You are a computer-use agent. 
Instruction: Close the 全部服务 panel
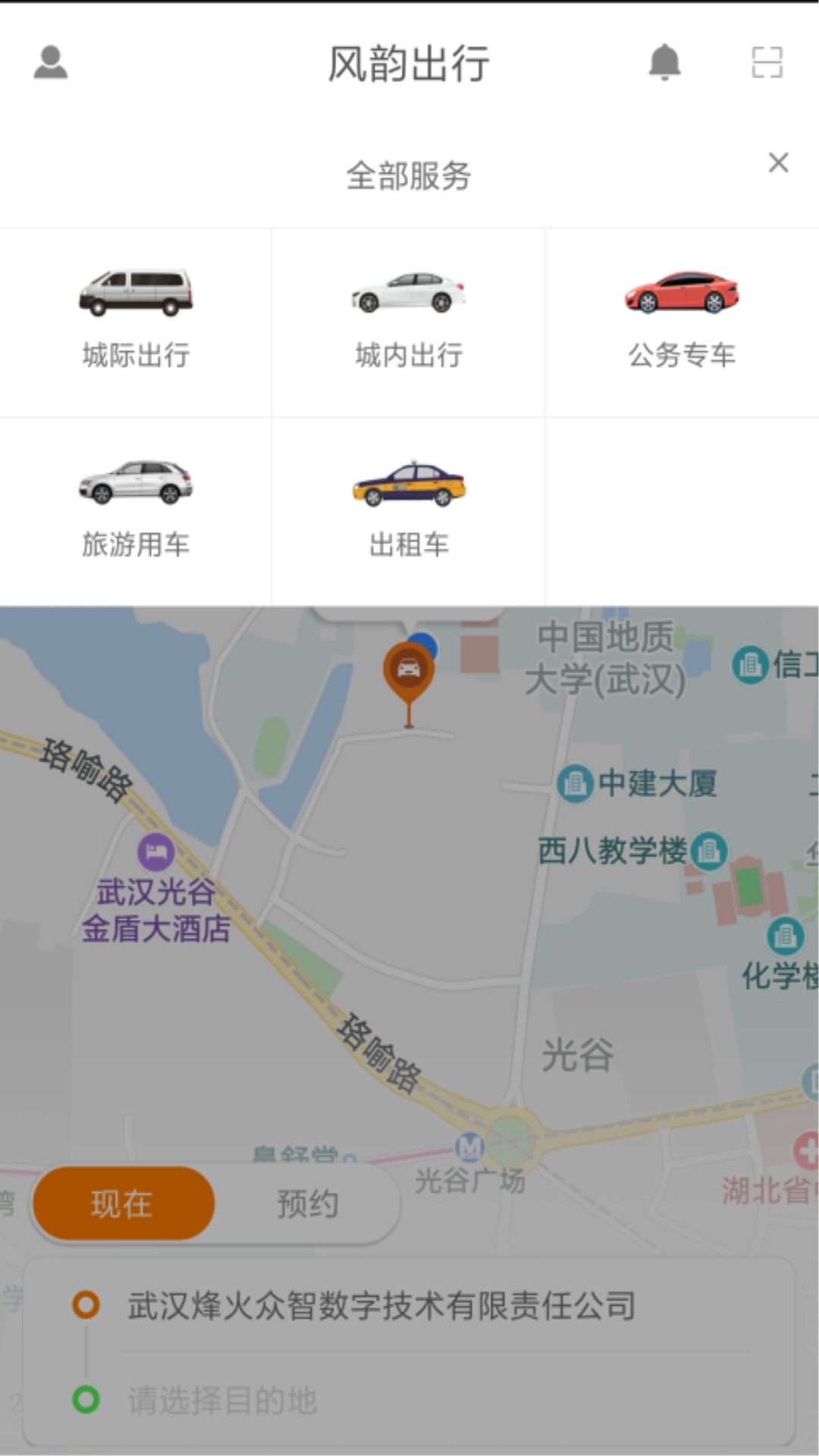[x=778, y=164]
